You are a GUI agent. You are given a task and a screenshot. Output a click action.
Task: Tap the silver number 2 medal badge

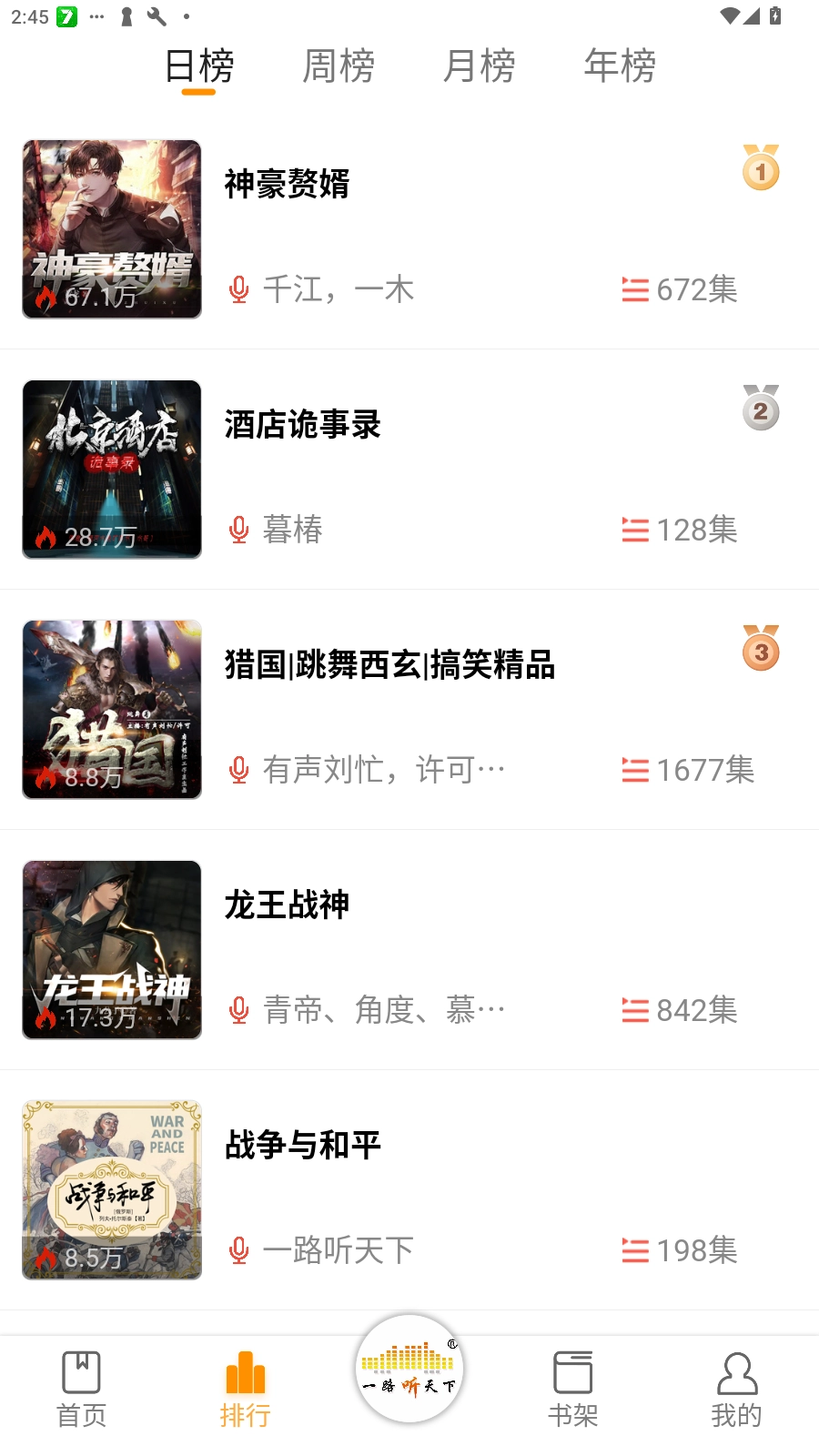tap(760, 409)
